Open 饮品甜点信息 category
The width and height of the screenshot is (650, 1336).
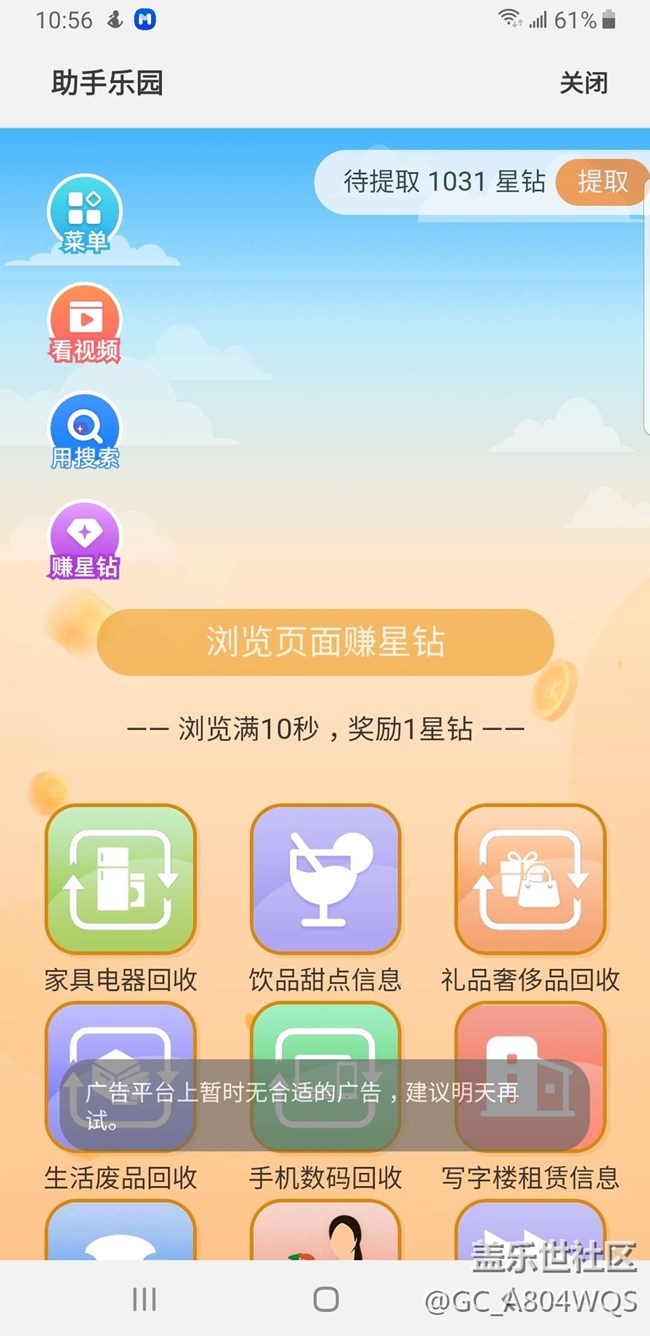click(x=325, y=880)
